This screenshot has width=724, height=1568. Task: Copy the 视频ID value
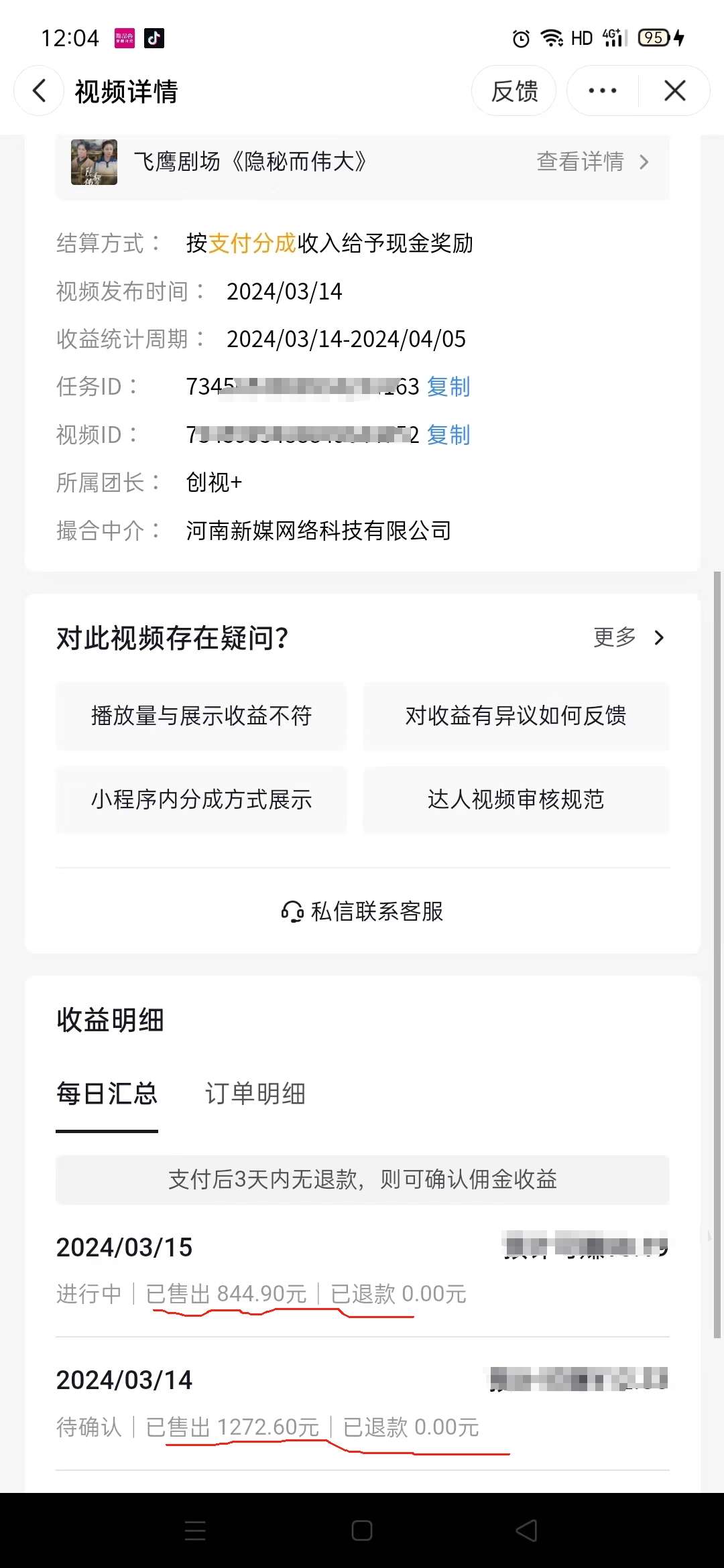tap(448, 435)
